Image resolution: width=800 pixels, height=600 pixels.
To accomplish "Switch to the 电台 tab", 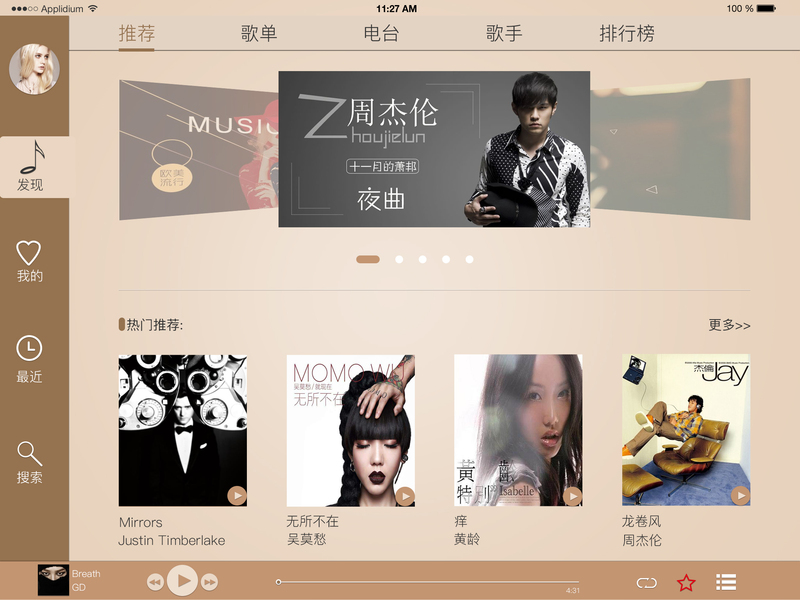I will coord(381,34).
